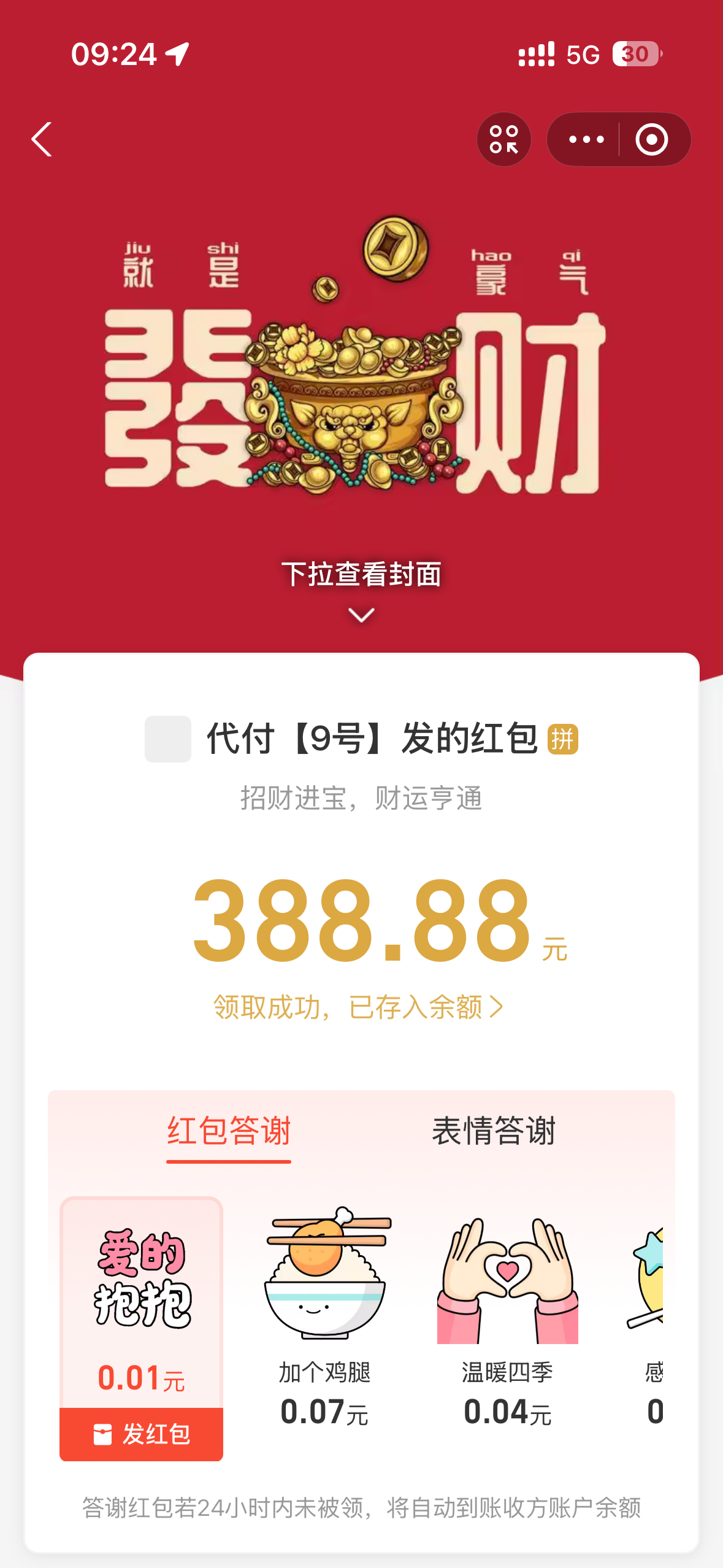Open the three-dot more menu
723x1568 pixels.
click(x=586, y=140)
